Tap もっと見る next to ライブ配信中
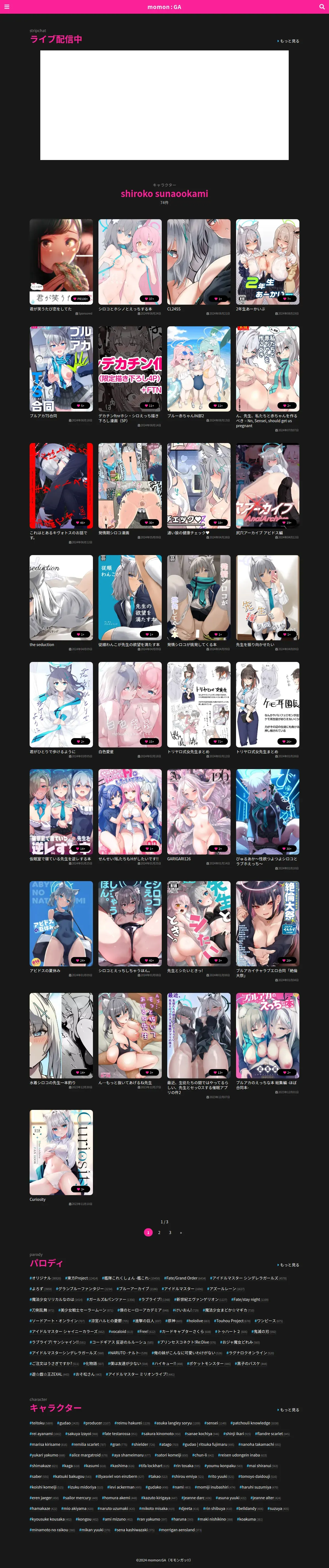The image size is (329, 1568). coord(288,41)
